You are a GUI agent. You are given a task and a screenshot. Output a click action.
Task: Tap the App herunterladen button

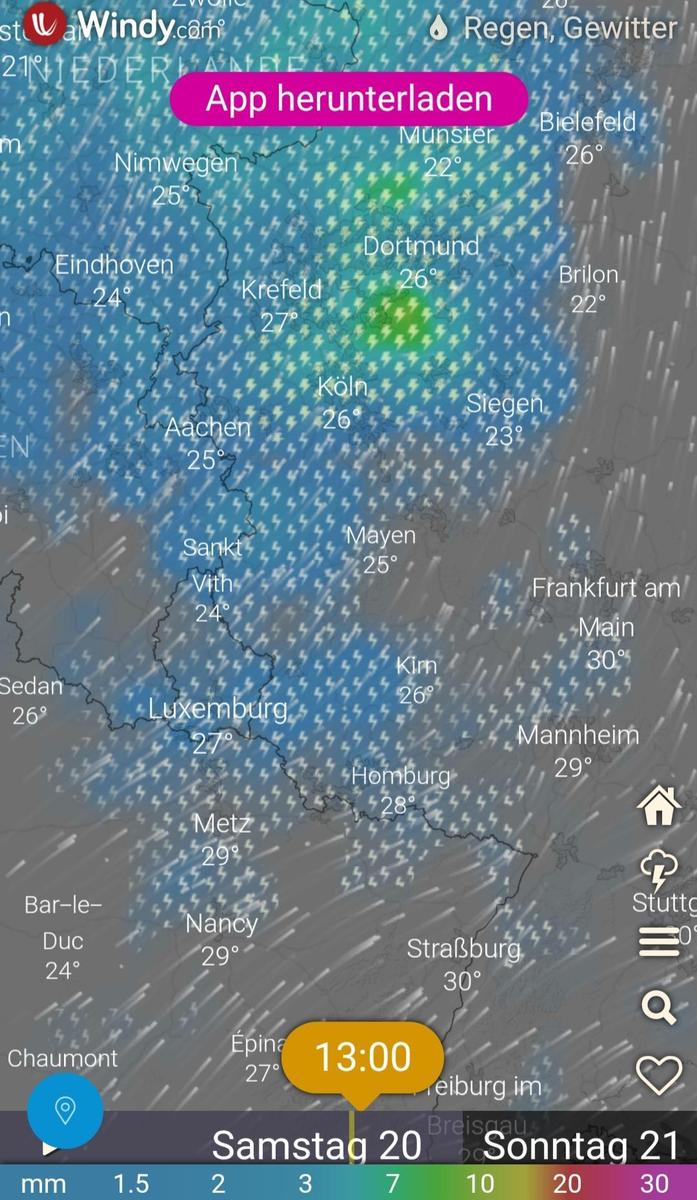[348, 99]
